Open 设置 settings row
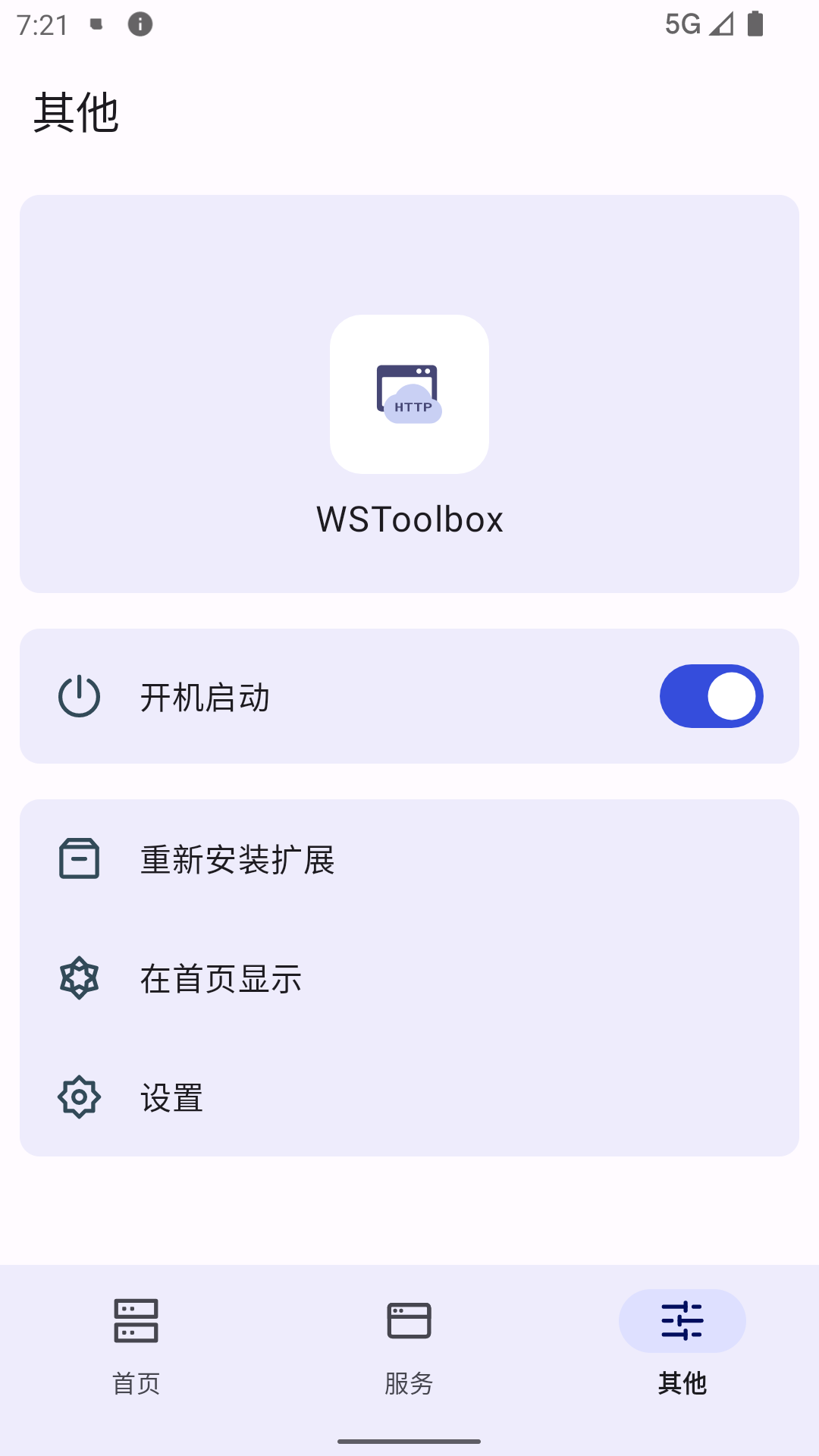This screenshot has height=1456, width=819. tap(409, 1097)
